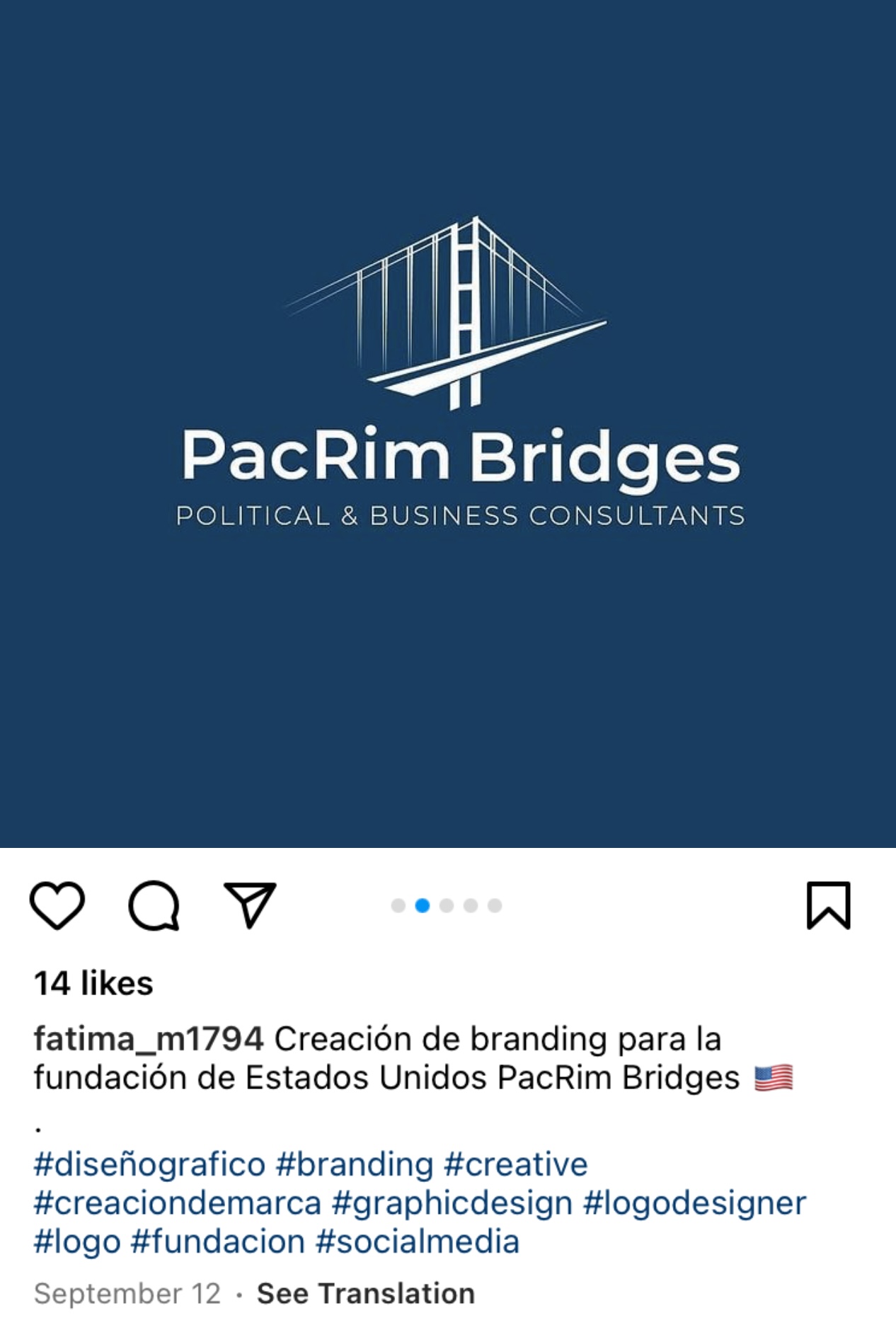Open the #logo hashtag
Image resolution: width=896 pixels, height=1325 pixels.
coord(76,1242)
